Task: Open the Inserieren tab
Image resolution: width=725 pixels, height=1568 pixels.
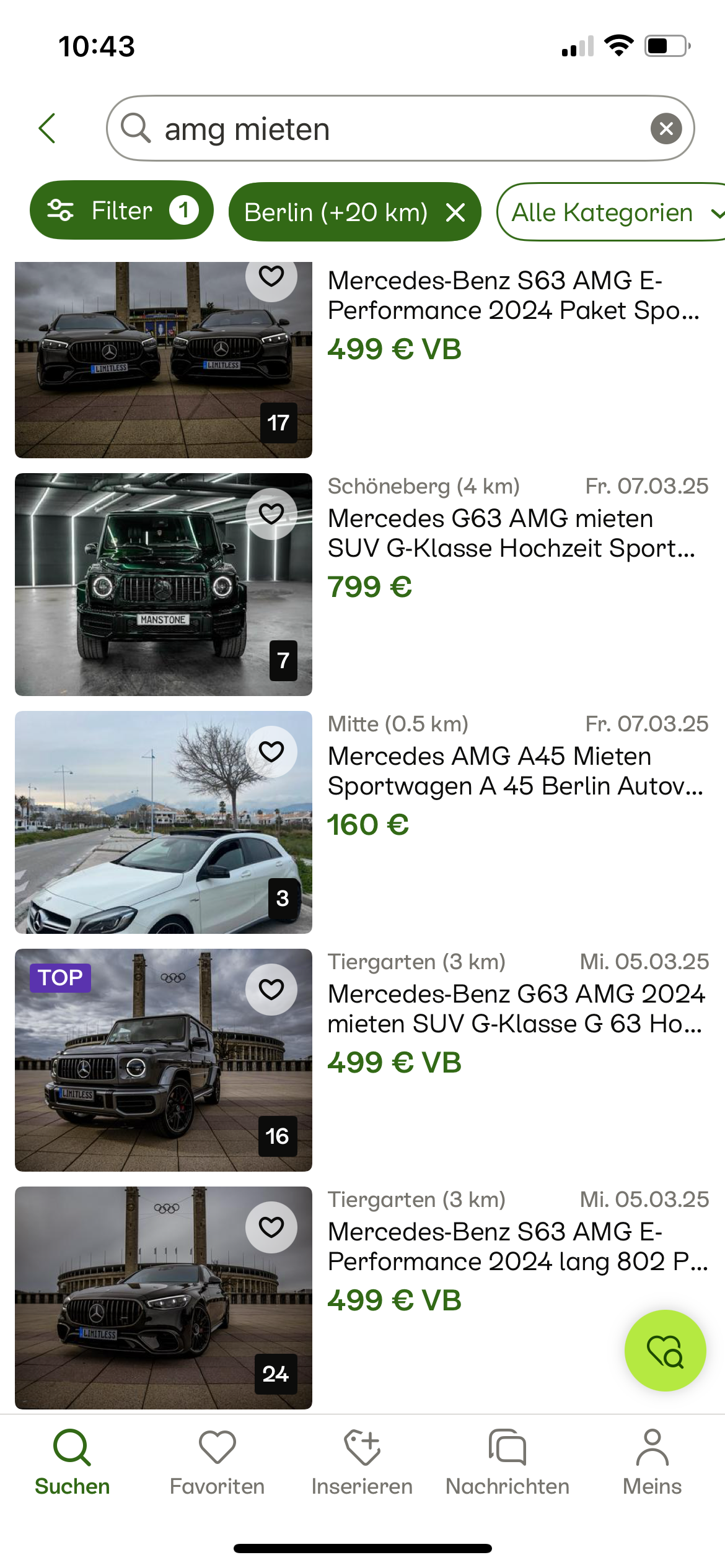Action: [x=362, y=1461]
